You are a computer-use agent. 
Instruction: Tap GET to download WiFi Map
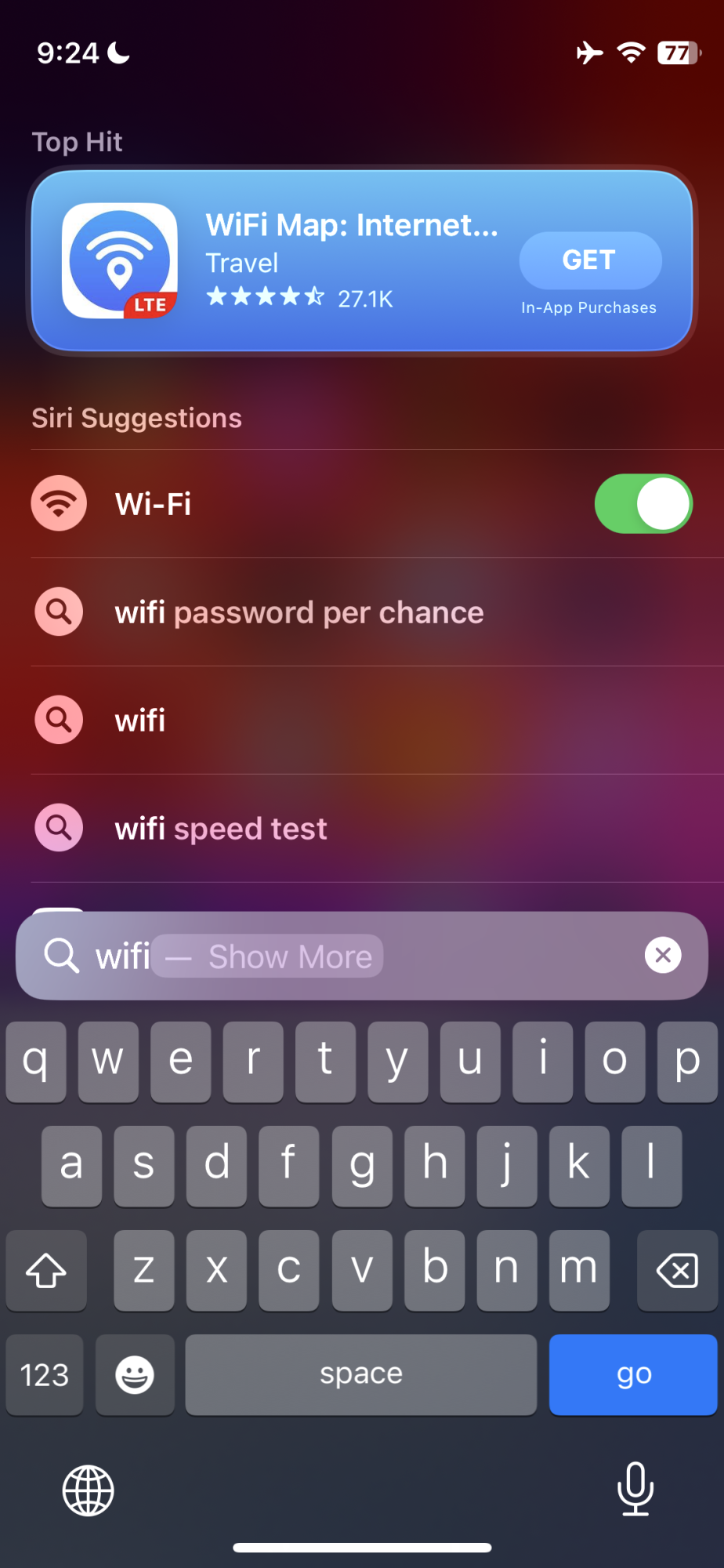pos(590,260)
